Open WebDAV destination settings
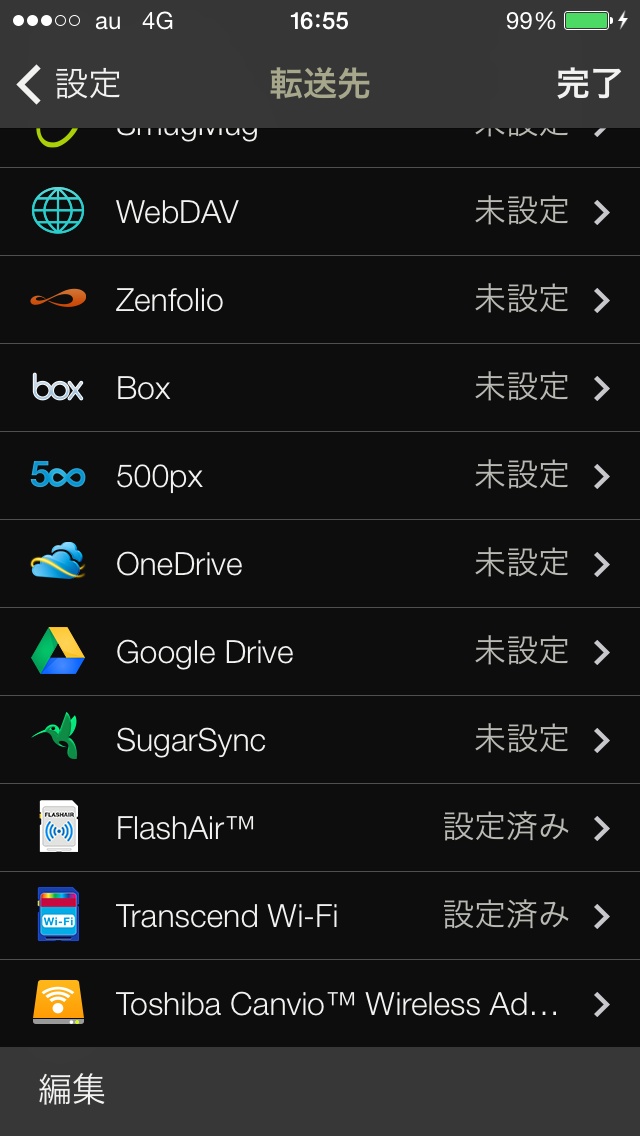640x1136 pixels. (320, 212)
